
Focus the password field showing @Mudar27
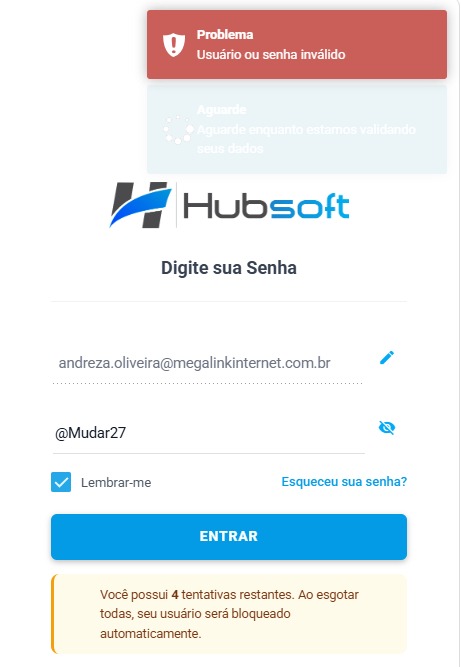[208, 433]
